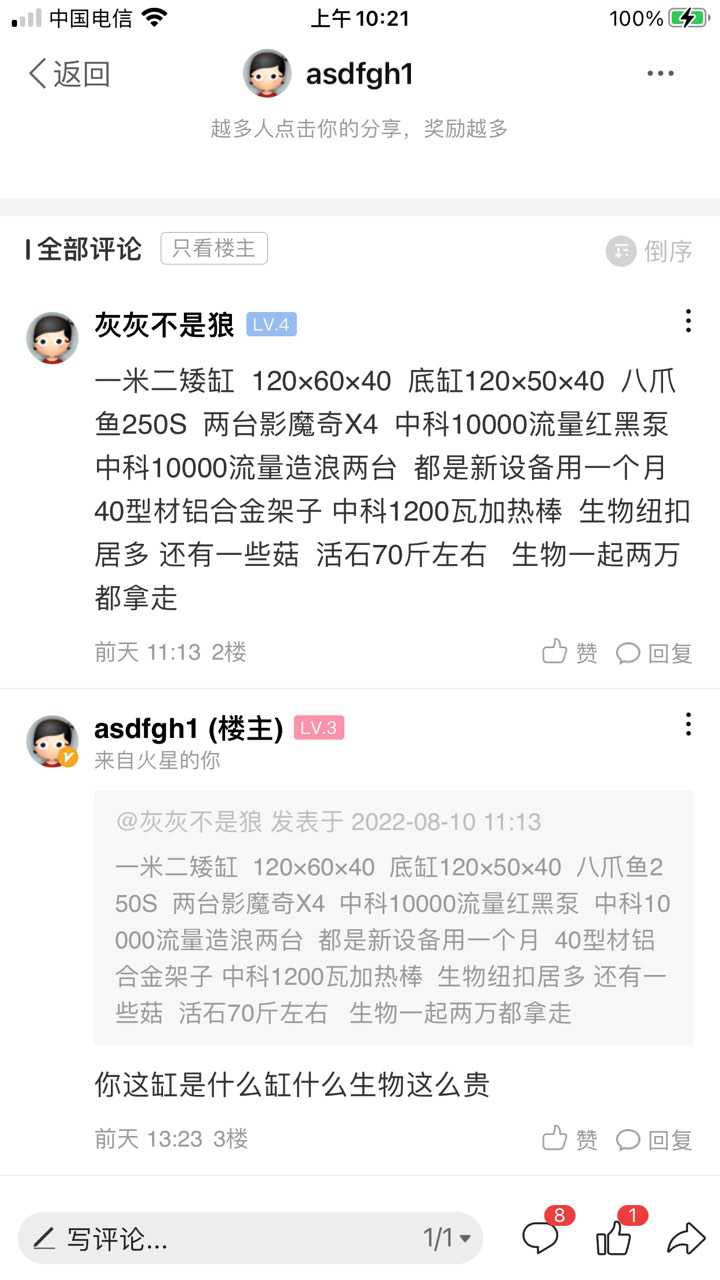The image size is (720, 1280).
Task: Go back using the 返回 button
Action: [x=68, y=74]
